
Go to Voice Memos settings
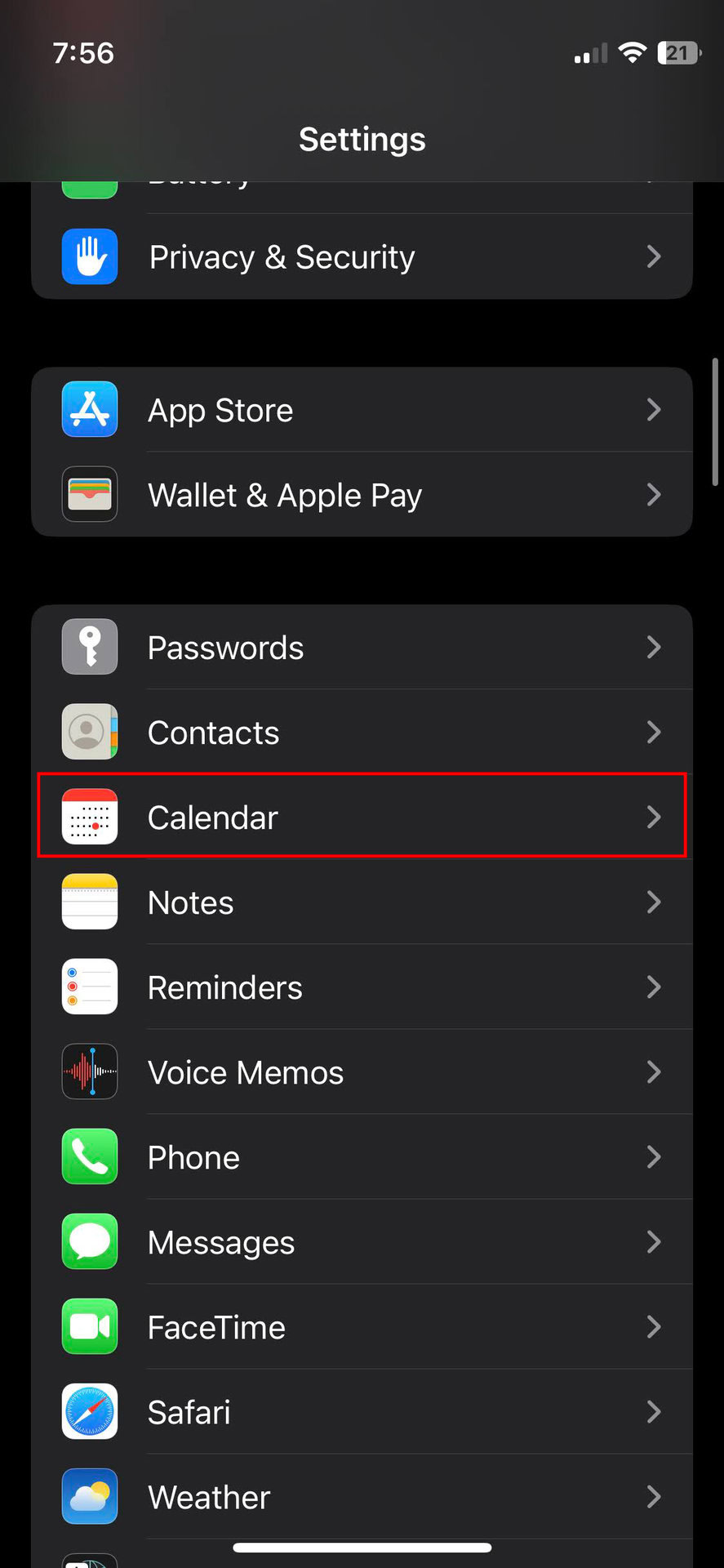tap(362, 1072)
